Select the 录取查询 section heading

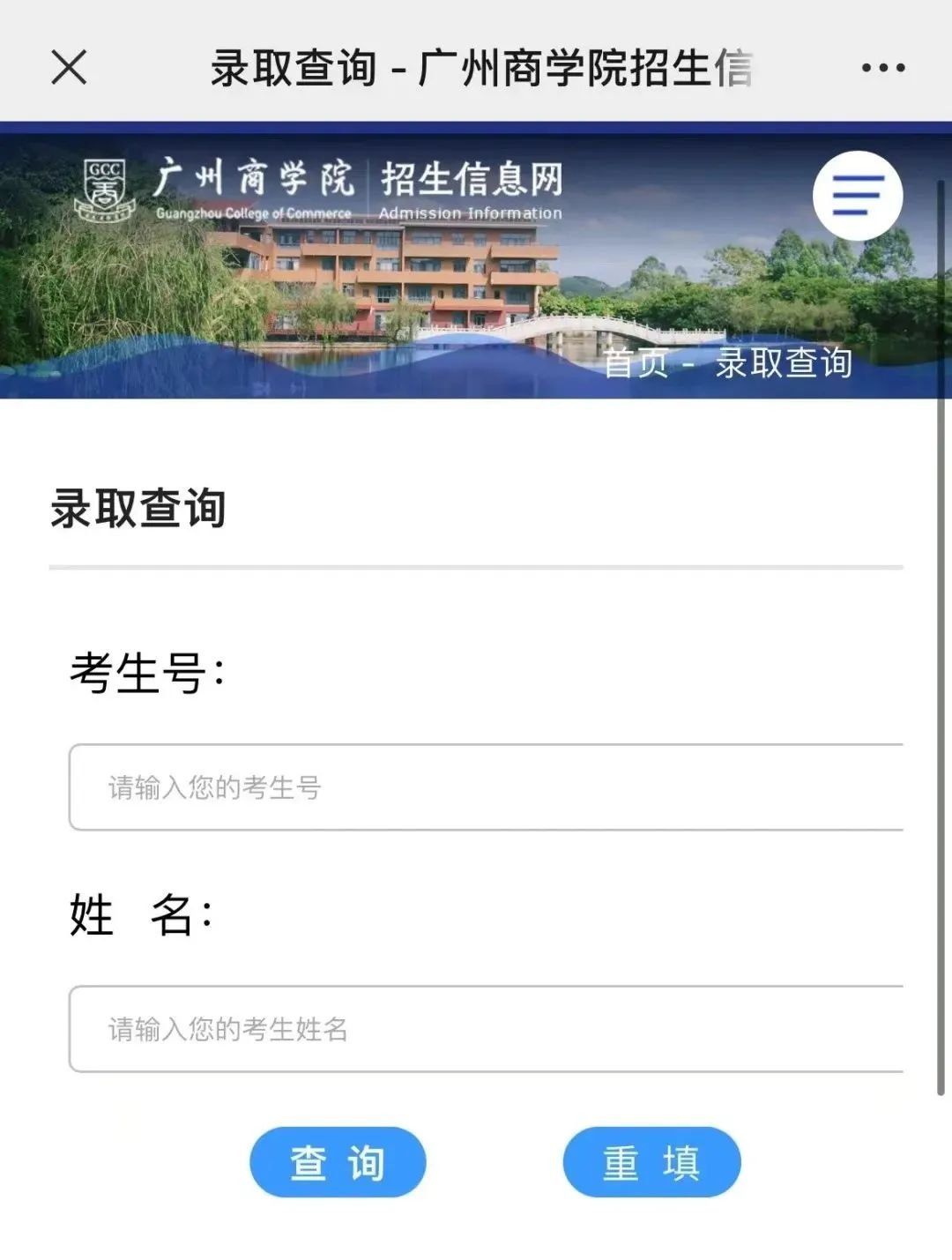tap(139, 507)
